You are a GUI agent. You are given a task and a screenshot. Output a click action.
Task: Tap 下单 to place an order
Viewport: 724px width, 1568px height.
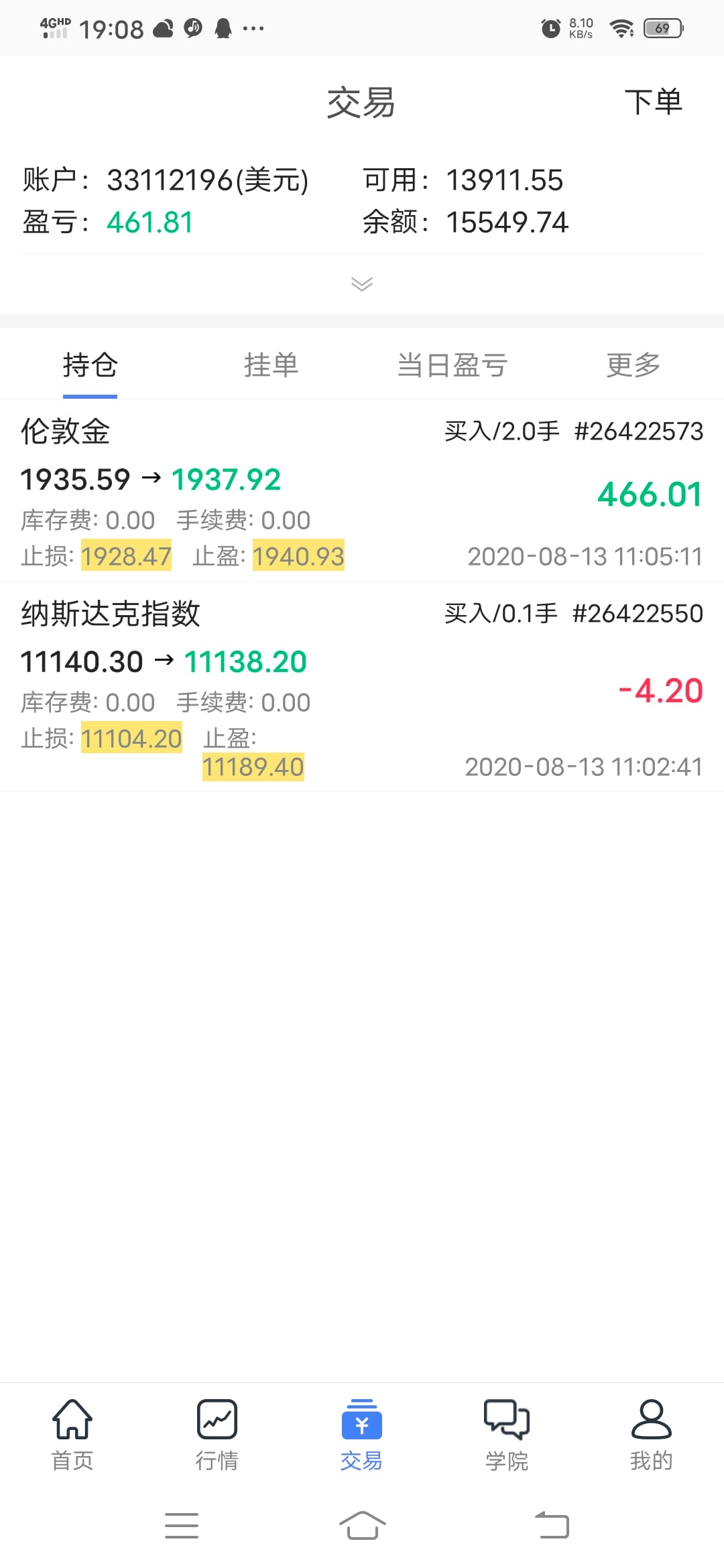(653, 103)
